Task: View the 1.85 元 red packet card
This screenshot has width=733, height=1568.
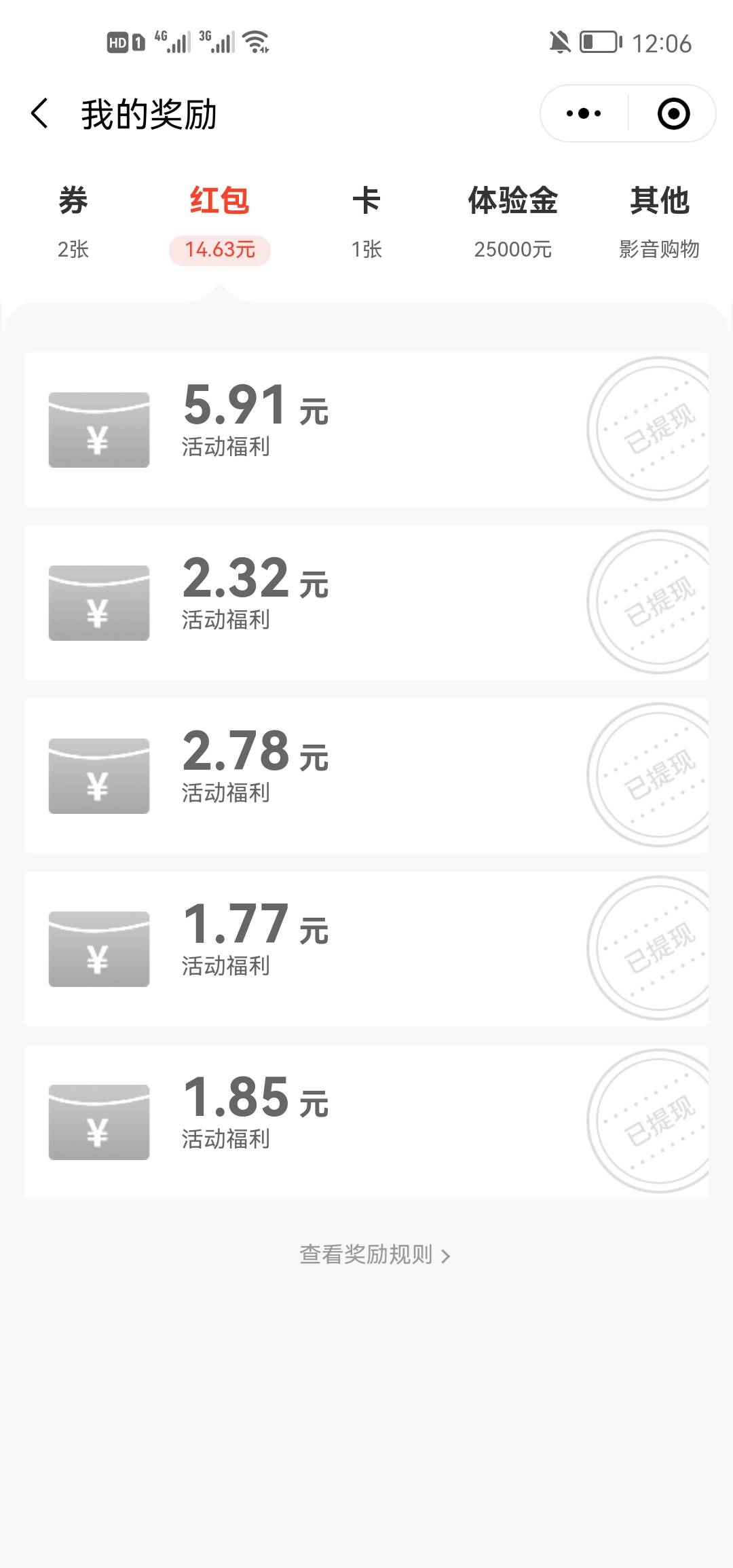Action: click(366, 1121)
